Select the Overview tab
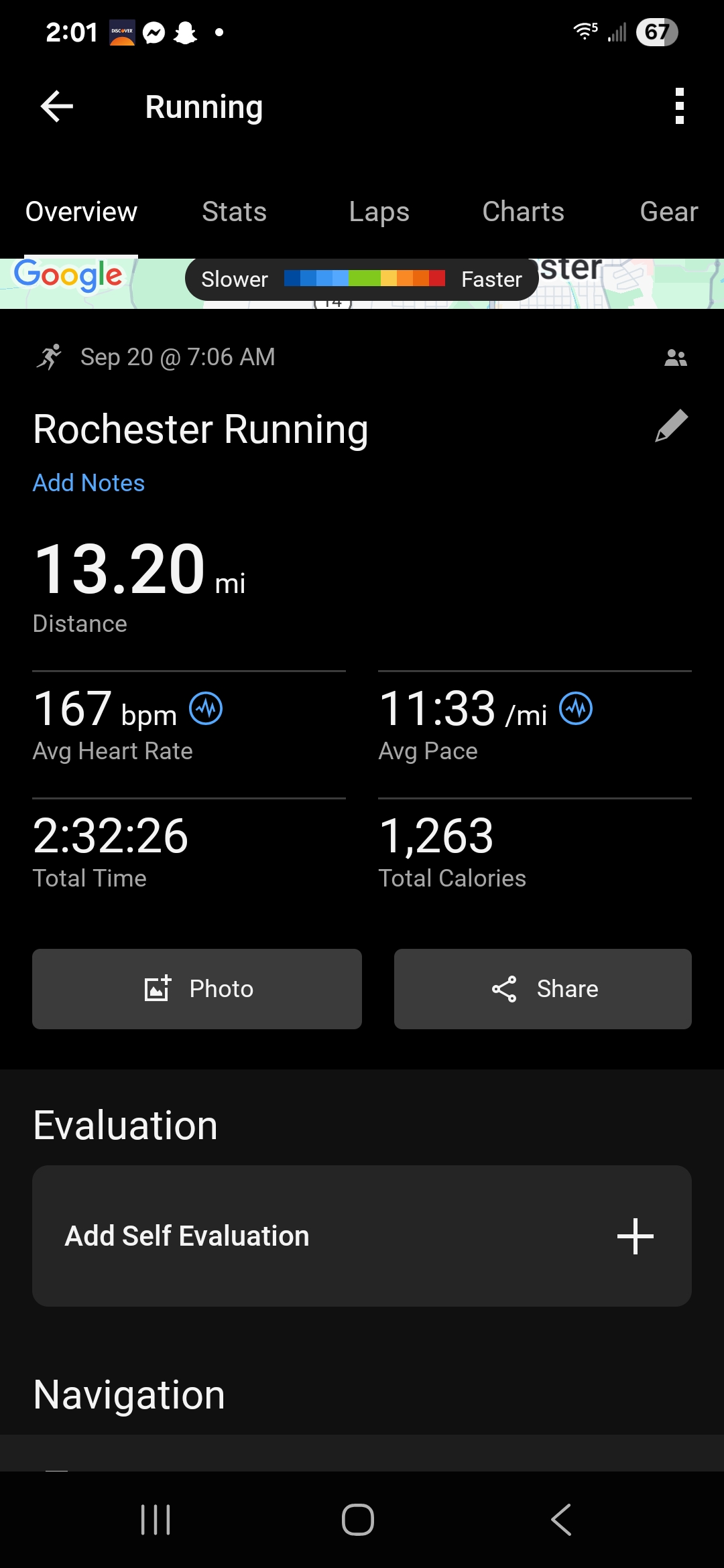 [81, 212]
